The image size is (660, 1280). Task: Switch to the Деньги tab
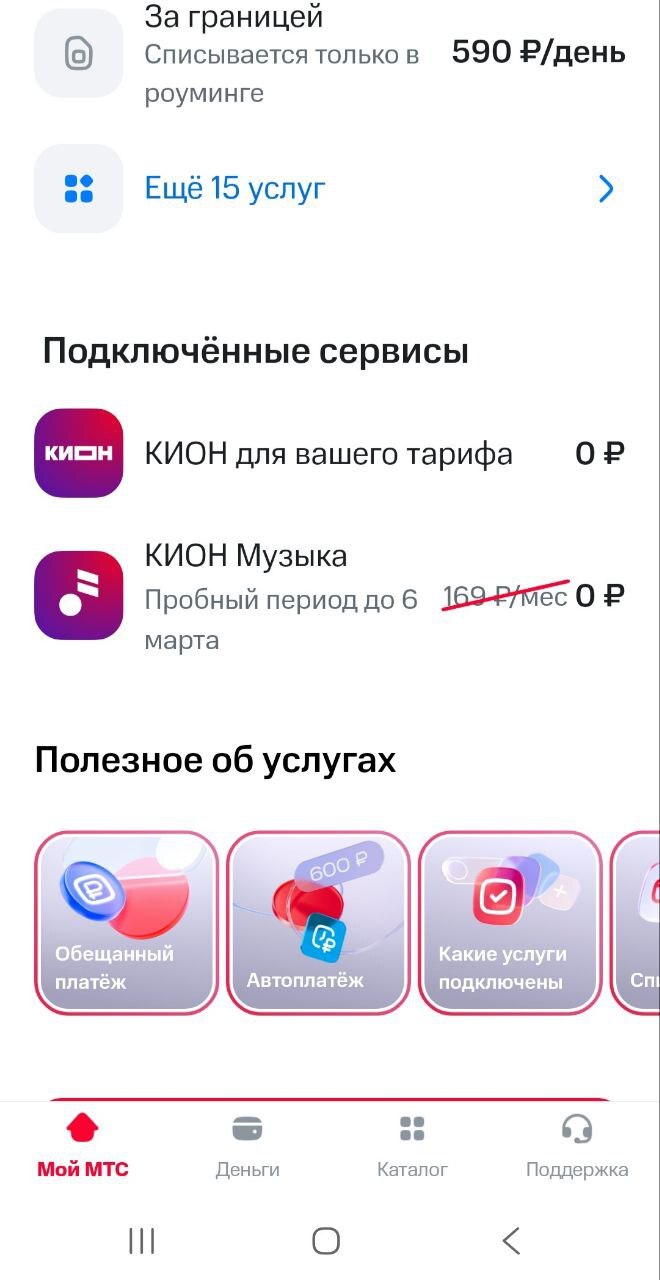pos(247,1146)
